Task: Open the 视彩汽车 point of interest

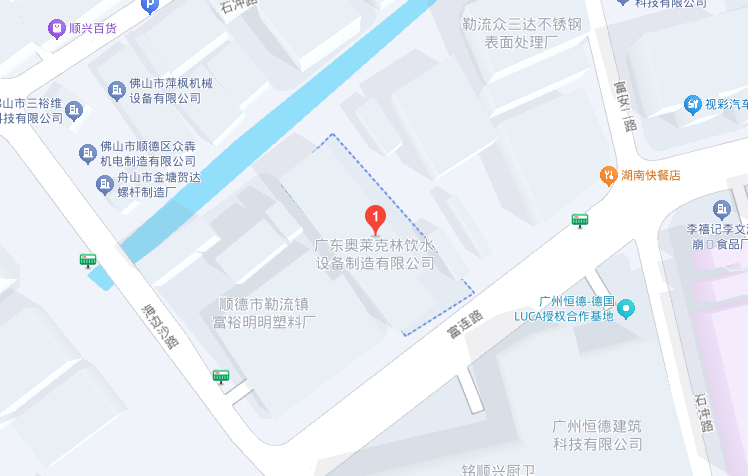Action: click(692, 104)
